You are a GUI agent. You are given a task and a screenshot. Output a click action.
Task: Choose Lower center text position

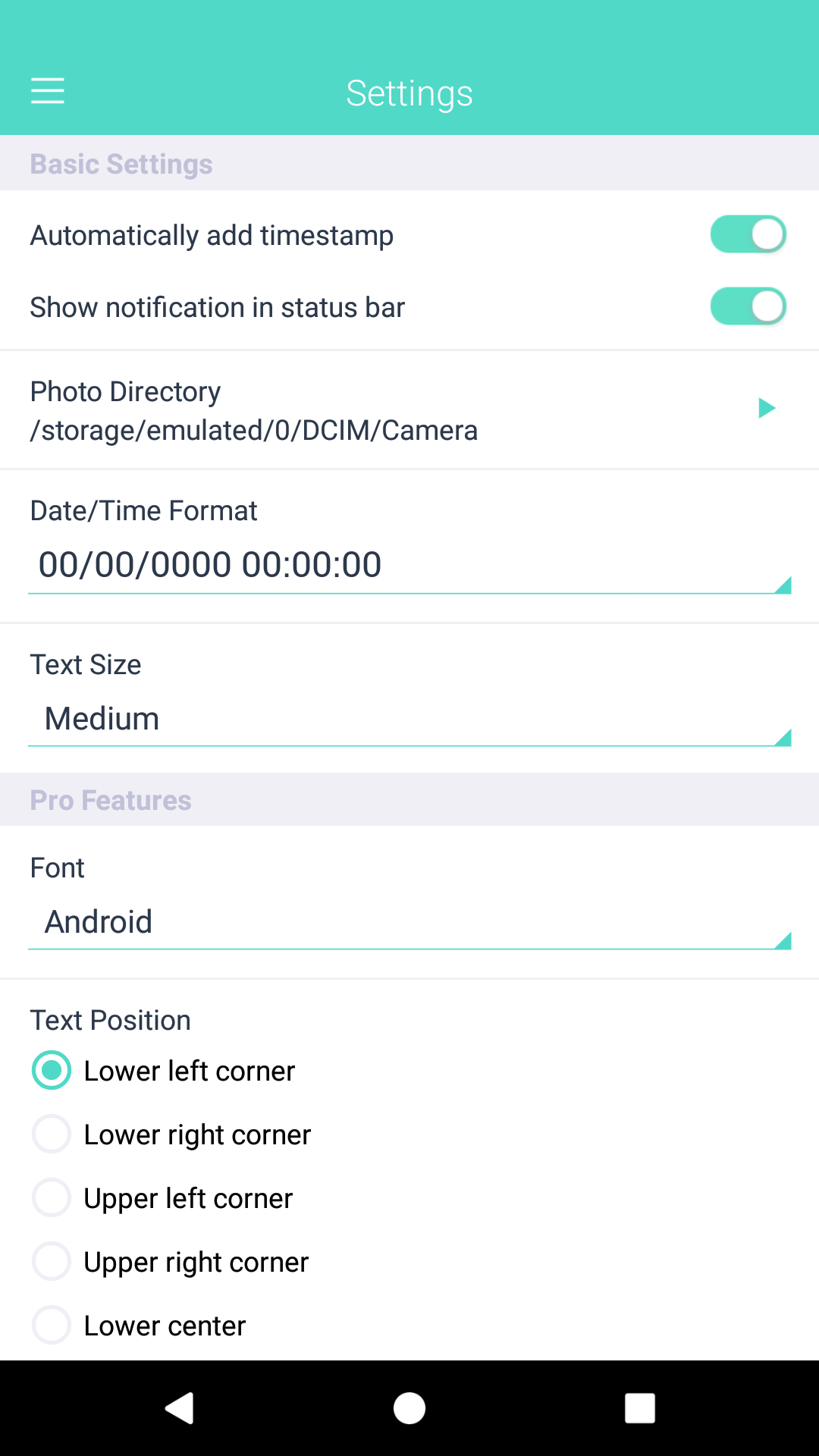[139, 1326]
